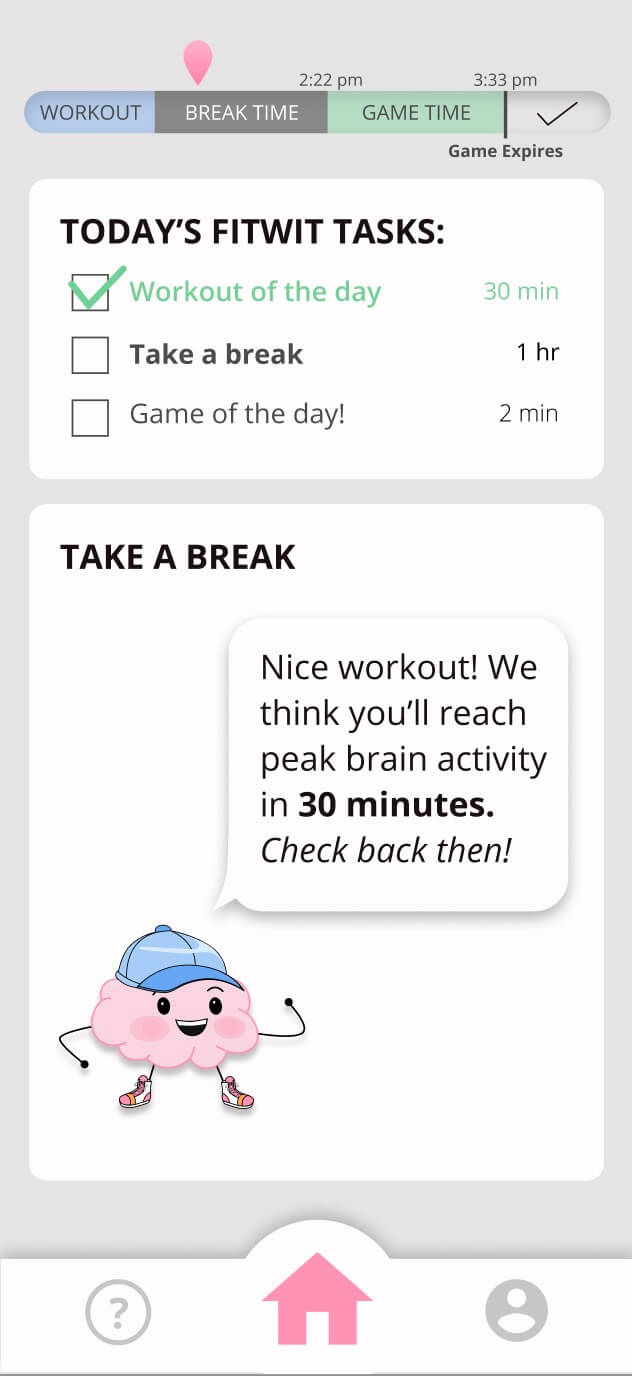Screen dimensions: 632x1376
Task: Open the help question mark tab
Action: 118,1310
